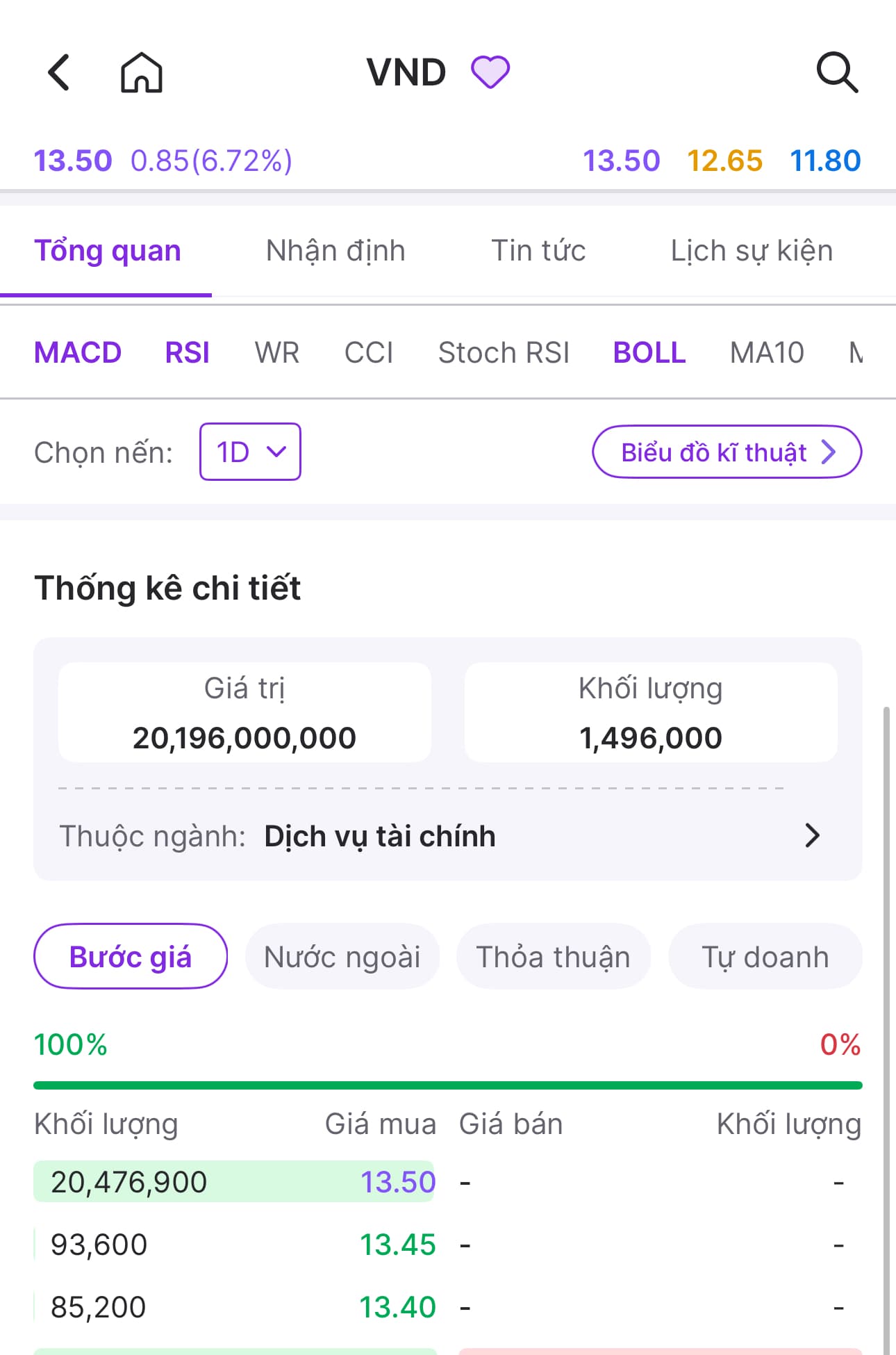Screen dimensions: 896x1355
Task: Select the Nước ngoài chip
Action: tap(342, 957)
